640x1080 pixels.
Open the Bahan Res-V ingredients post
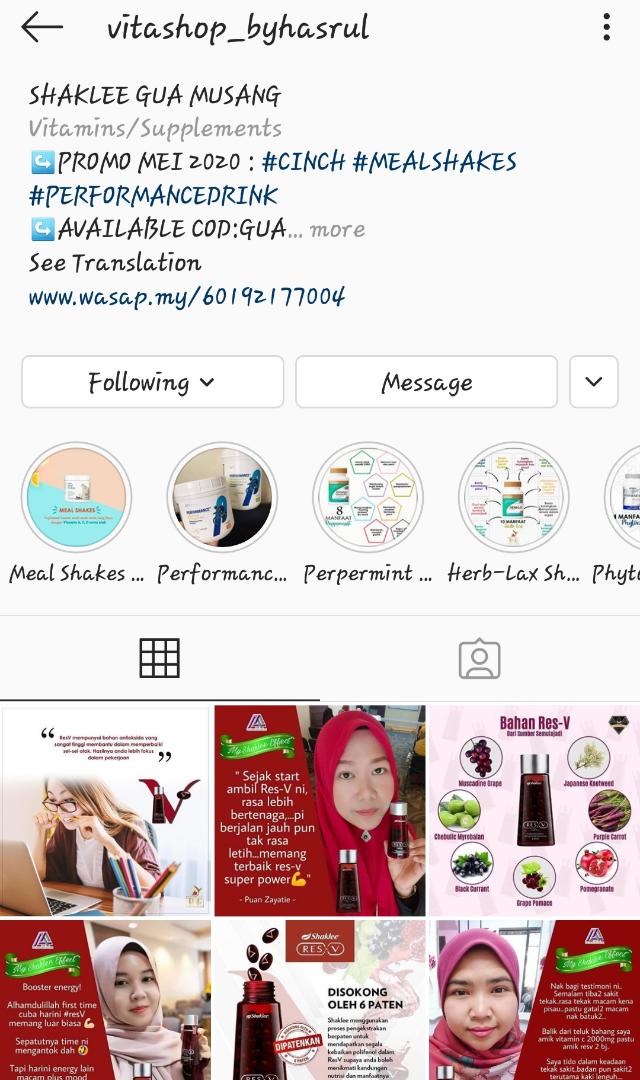(x=534, y=810)
